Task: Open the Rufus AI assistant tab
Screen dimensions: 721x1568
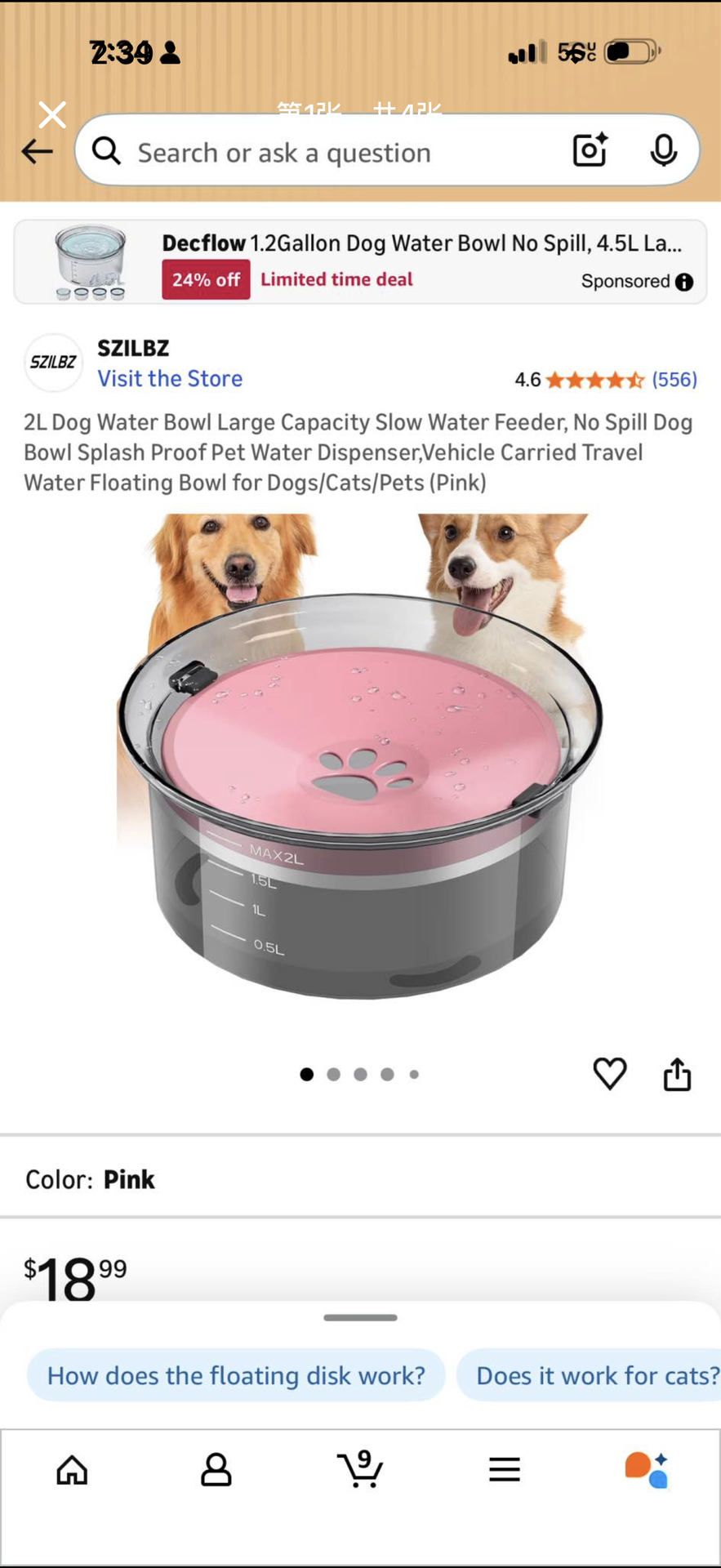Action: point(648,1470)
